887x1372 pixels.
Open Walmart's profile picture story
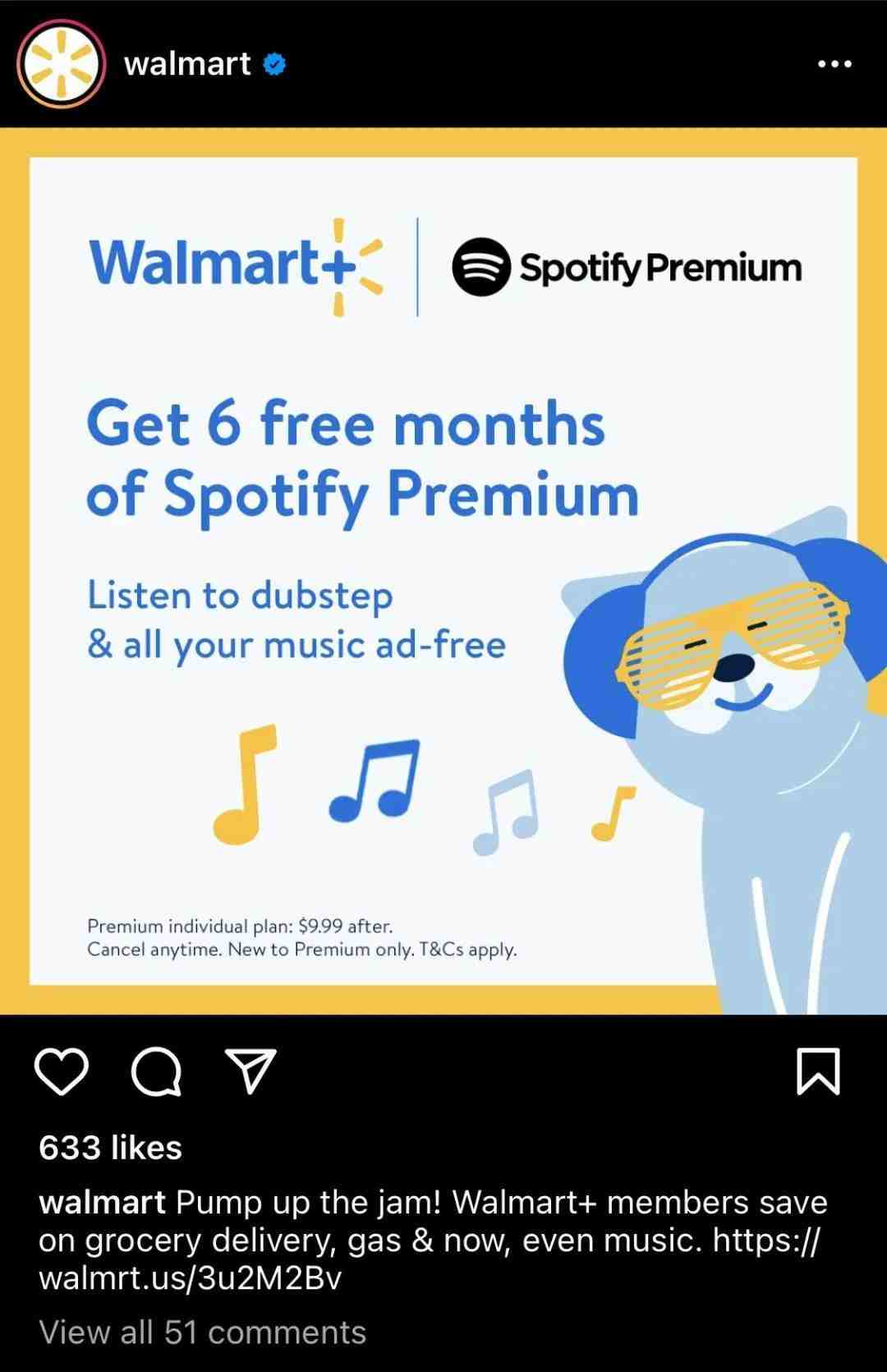pyautogui.click(x=61, y=64)
